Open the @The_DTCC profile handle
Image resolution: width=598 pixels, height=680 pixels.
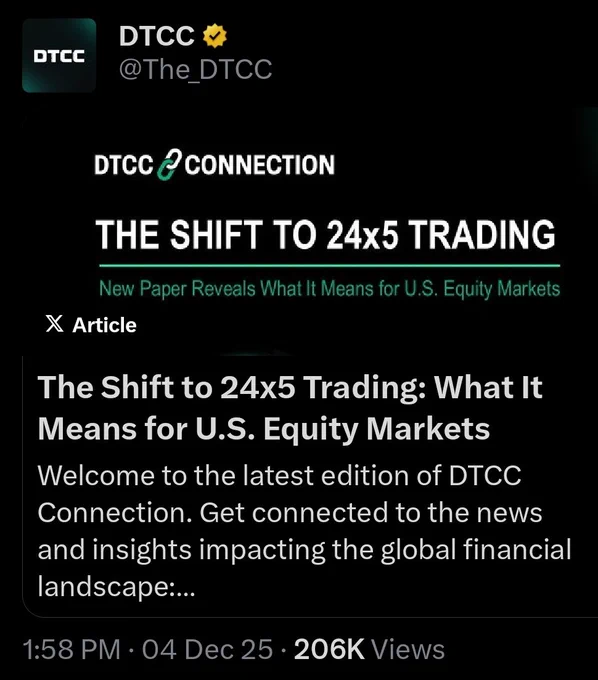tap(196, 69)
